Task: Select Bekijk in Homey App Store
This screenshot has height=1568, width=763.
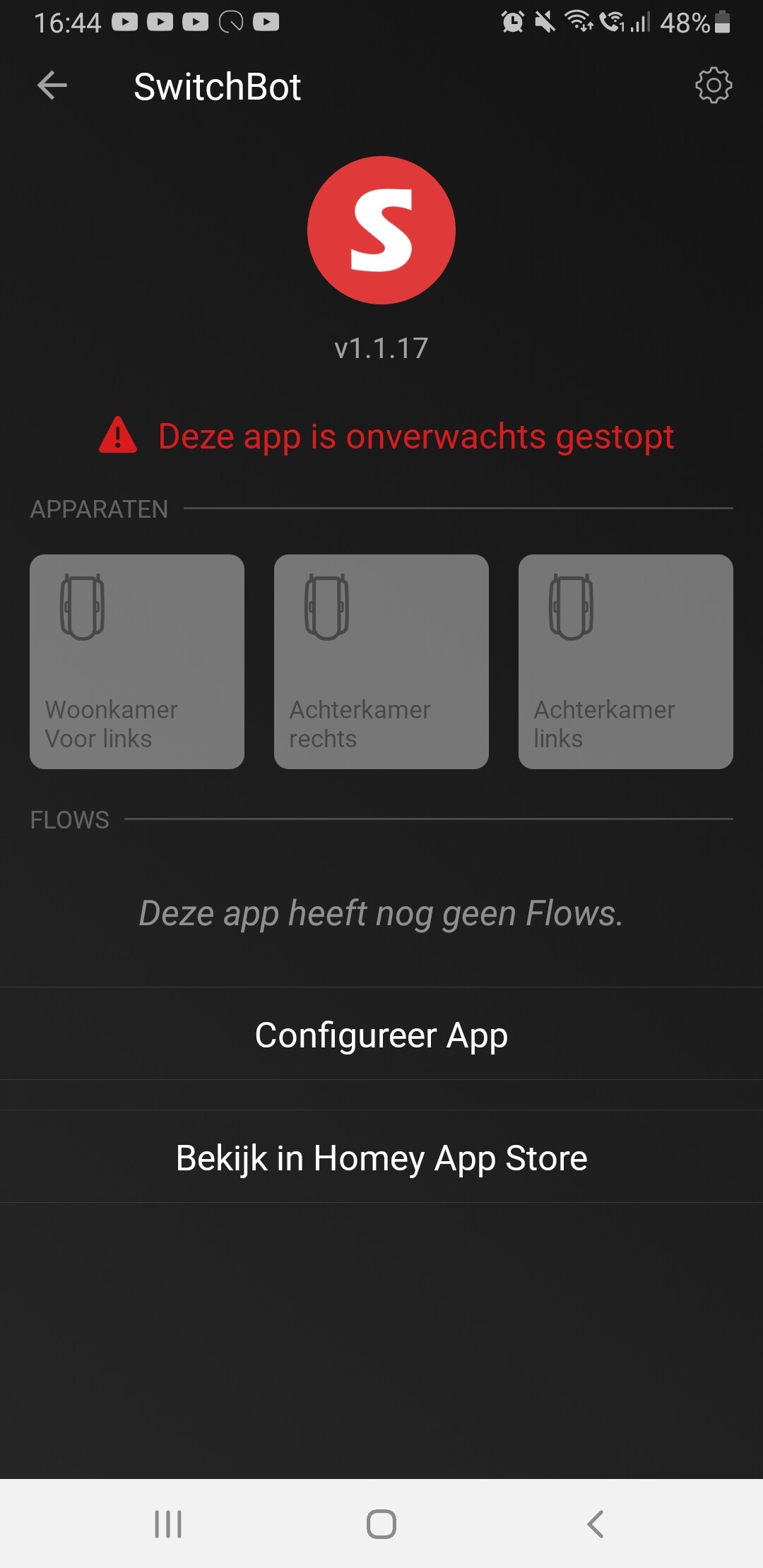Action: pos(381,1158)
